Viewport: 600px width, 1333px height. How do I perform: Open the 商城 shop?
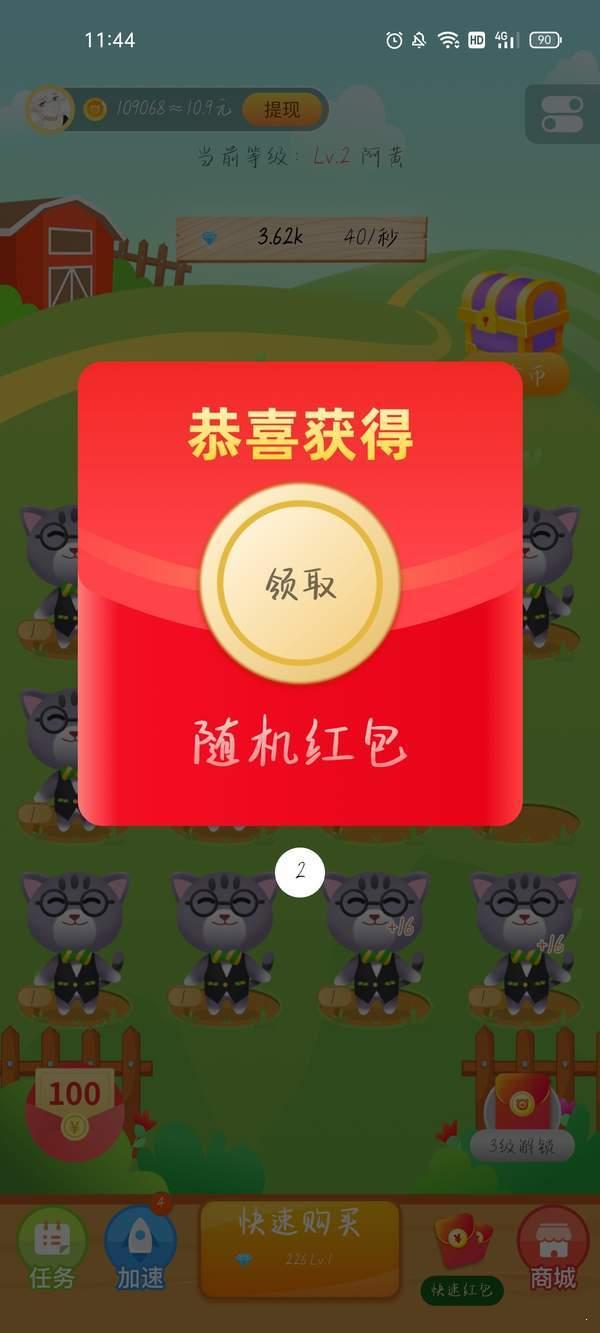click(552, 1249)
